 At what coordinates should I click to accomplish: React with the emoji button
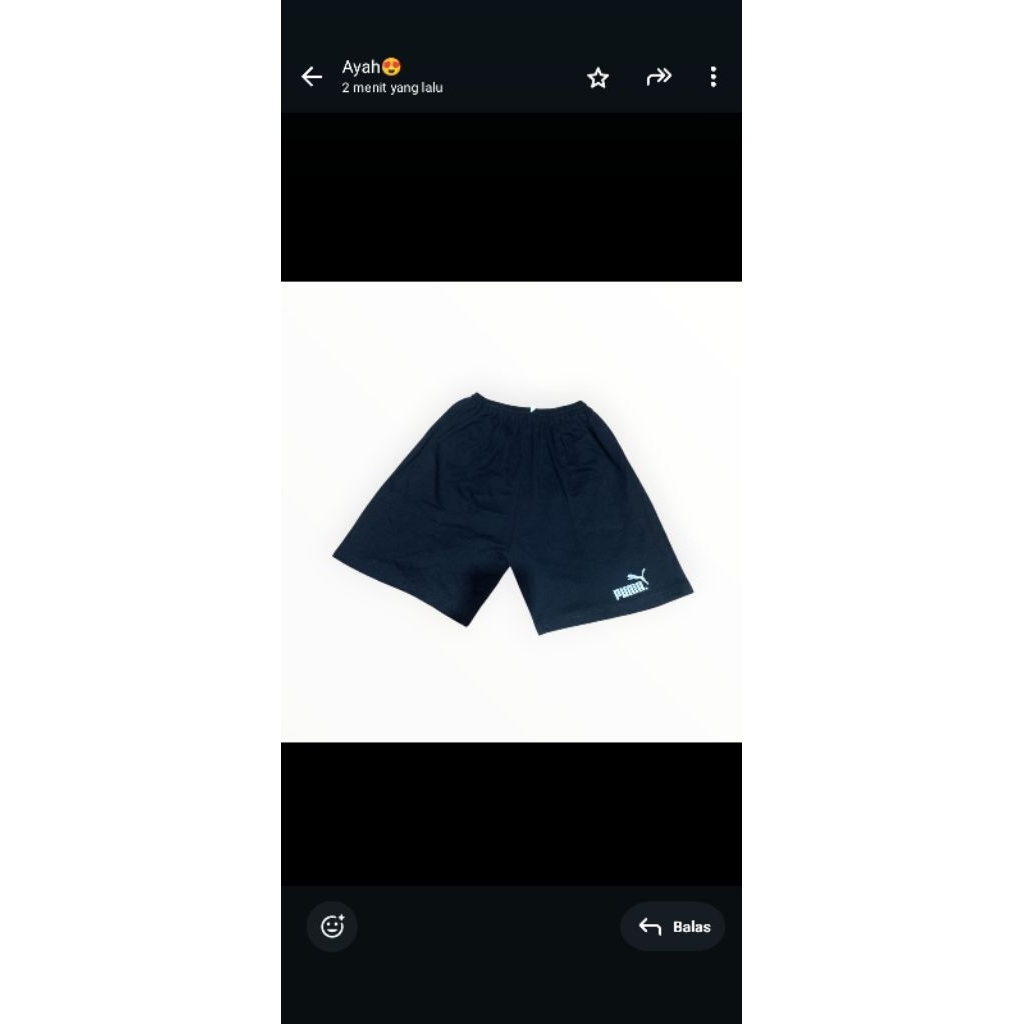(332, 926)
